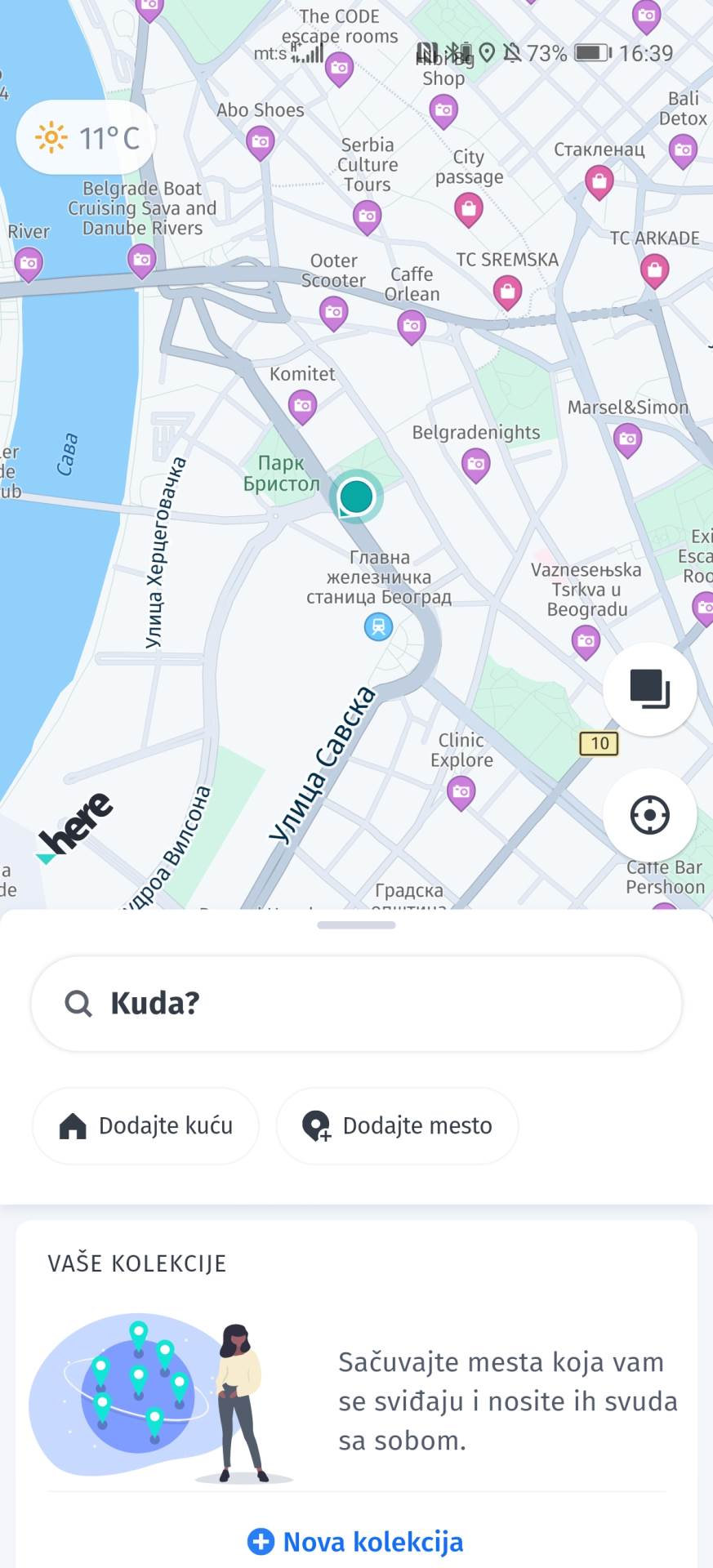Select the Dodajte mesto chip
Image resolution: width=713 pixels, height=1568 pixels.
tap(397, 1125)
